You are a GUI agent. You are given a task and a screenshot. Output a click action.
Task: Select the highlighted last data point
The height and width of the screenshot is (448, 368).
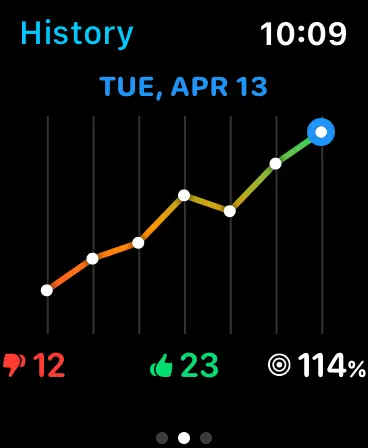click(321, 132)
